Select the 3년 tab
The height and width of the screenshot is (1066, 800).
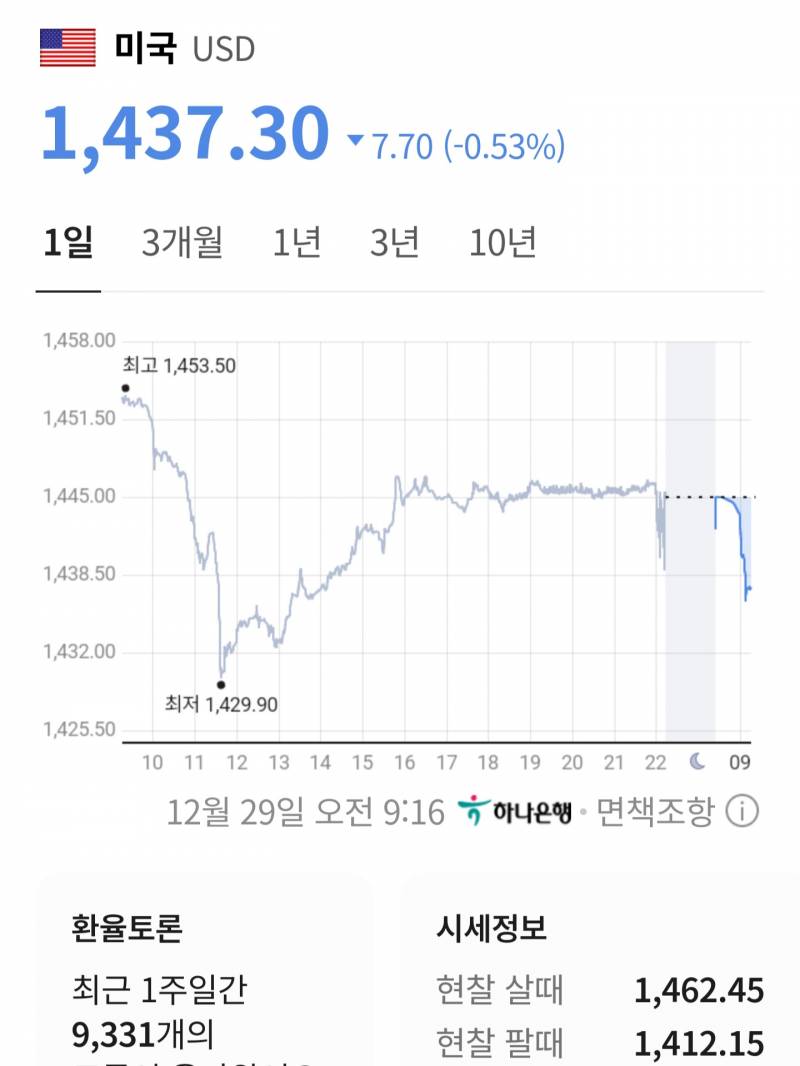(393, 240)
